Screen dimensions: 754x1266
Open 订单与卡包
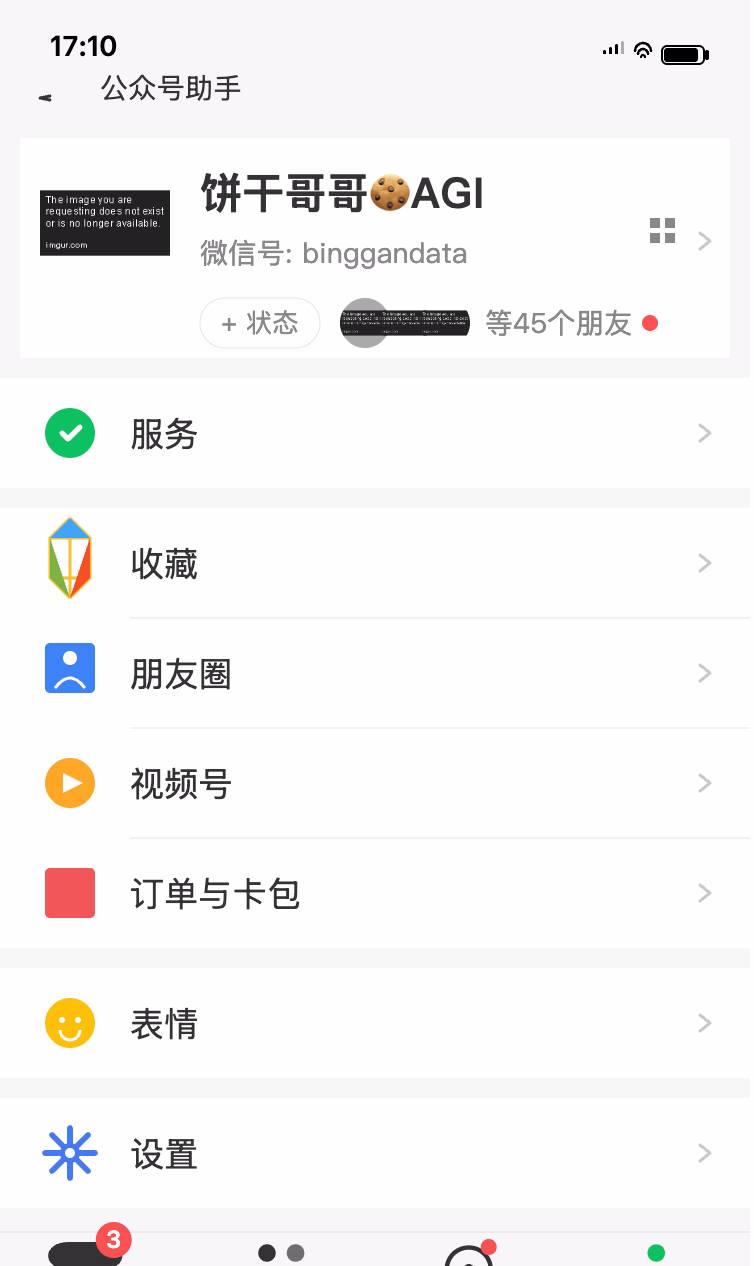pyautogui.click(x=377, y=893)
